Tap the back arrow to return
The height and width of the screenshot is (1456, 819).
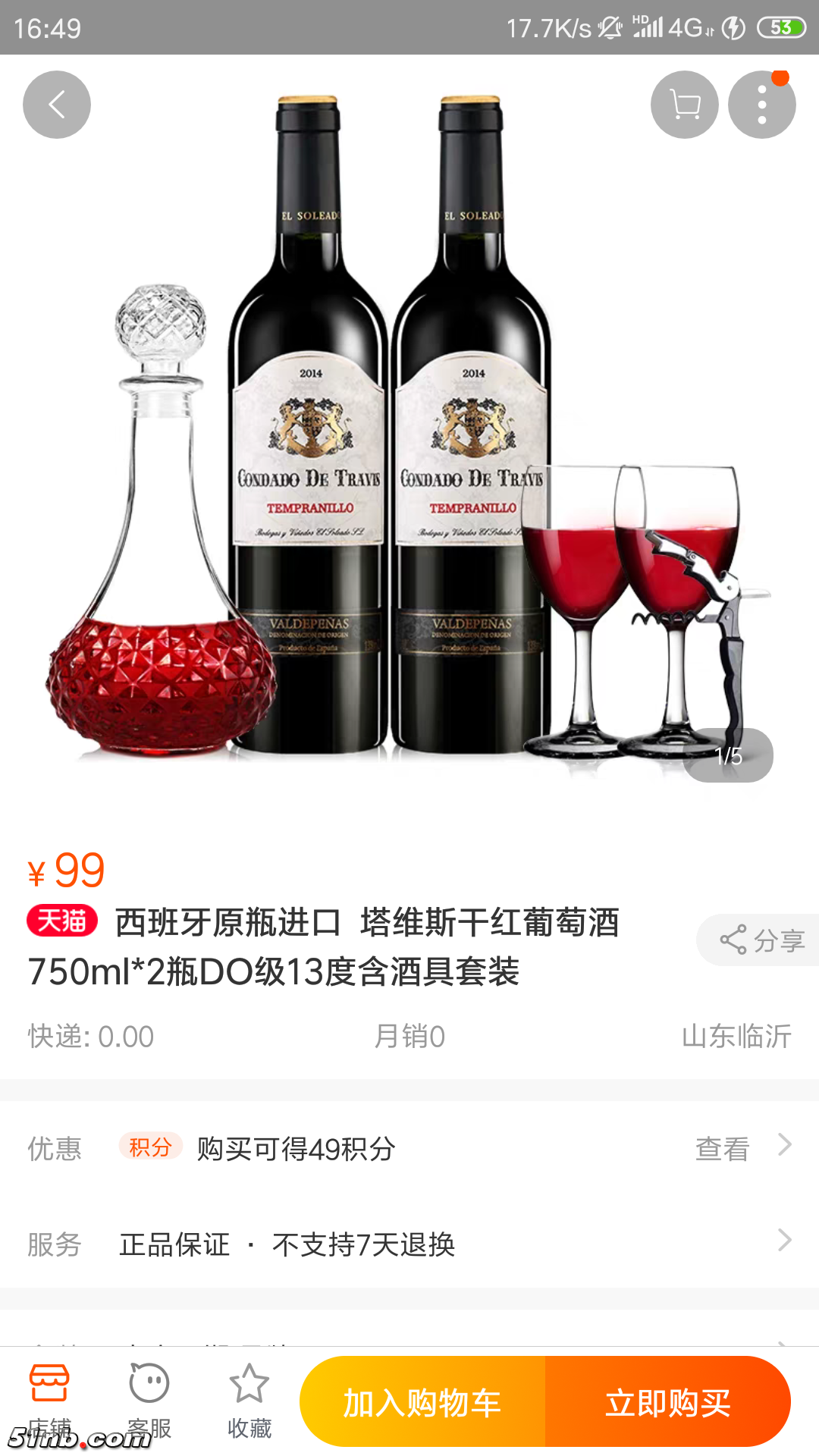click(x=56, y=104)
